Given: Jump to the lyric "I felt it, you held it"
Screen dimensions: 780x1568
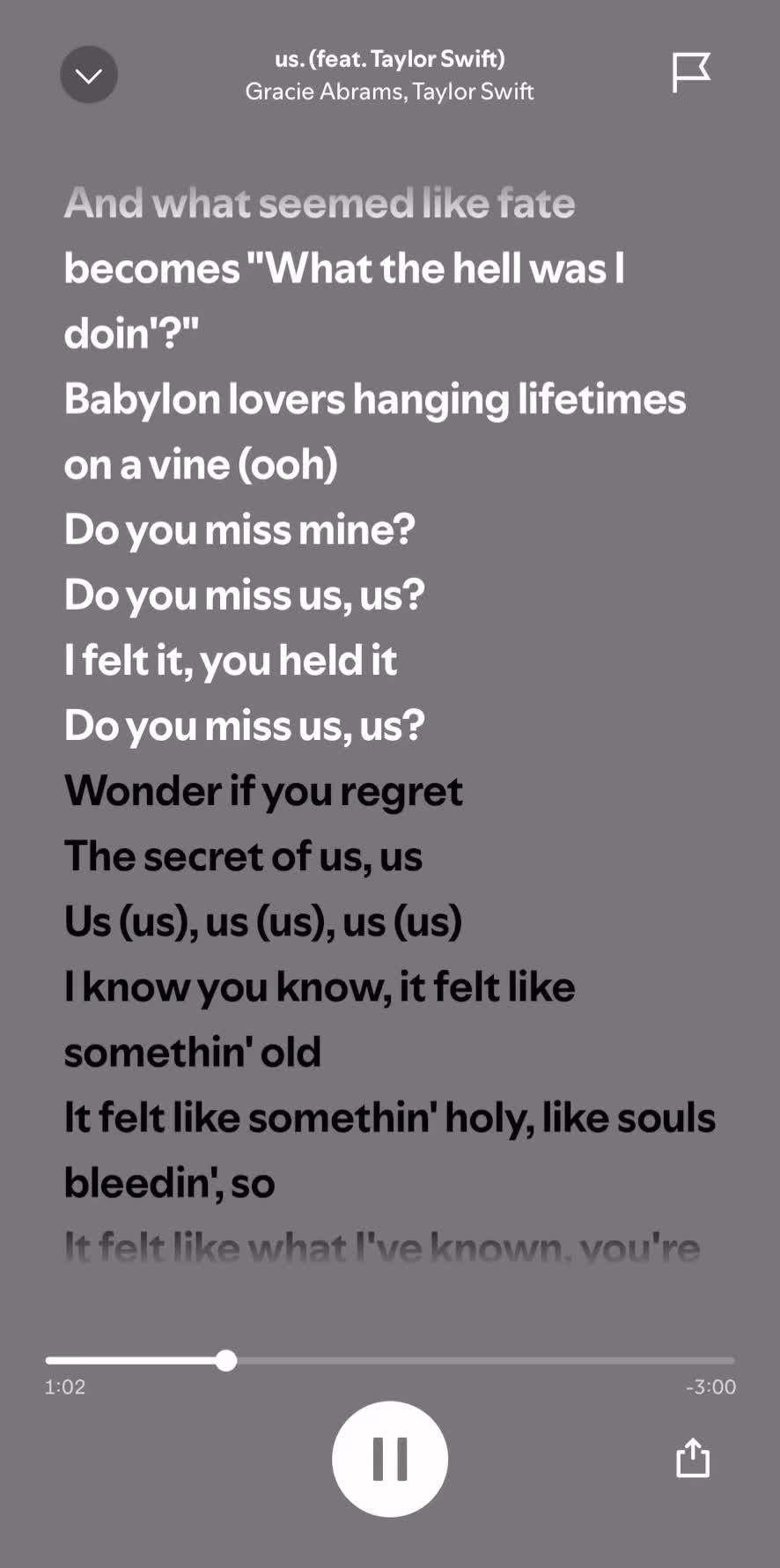Looking at the screenshot, I should pyautogui.click(x=231, y=661).
